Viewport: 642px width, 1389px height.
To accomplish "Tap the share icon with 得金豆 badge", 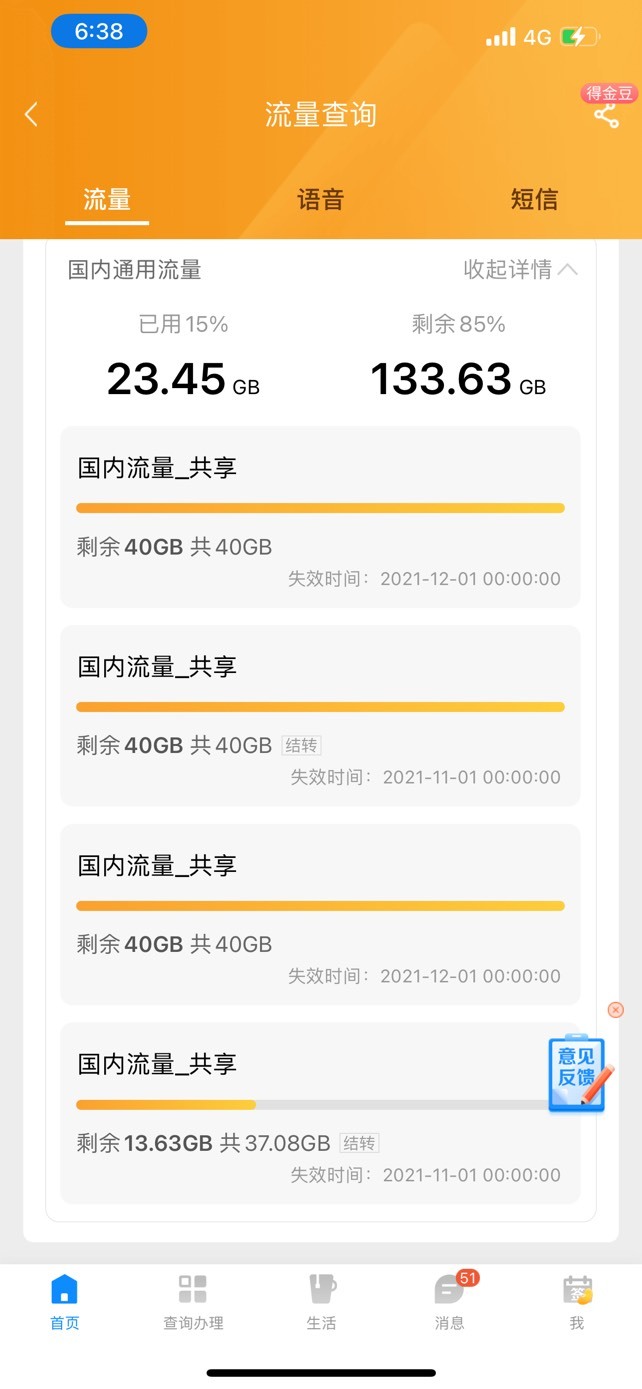I will (607, 114).
